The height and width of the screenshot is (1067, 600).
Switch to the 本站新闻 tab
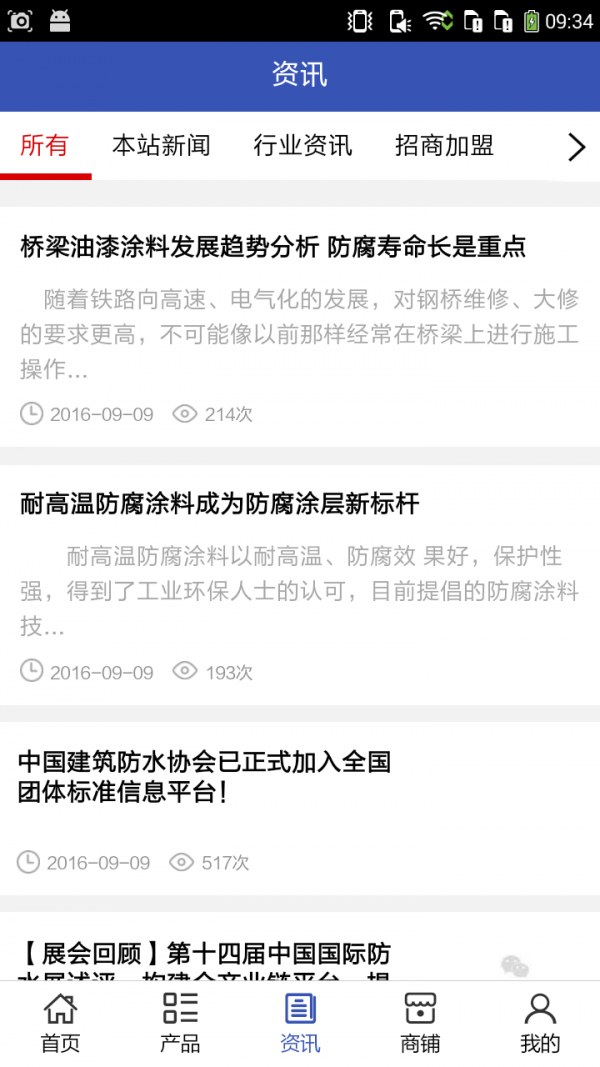tap(161, 146)
